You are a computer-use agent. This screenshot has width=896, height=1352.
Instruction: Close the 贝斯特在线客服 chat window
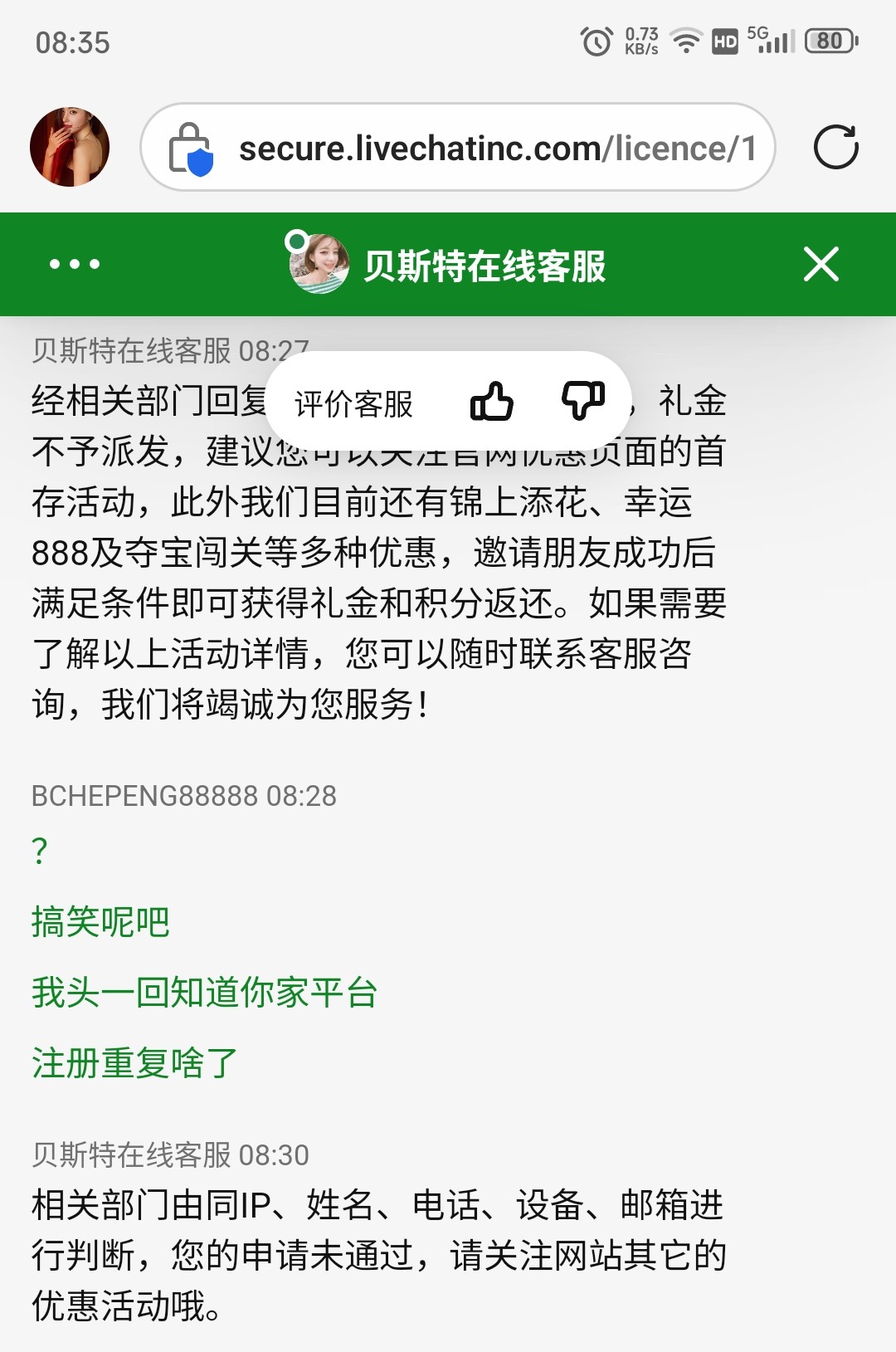[x=821, y=265]
